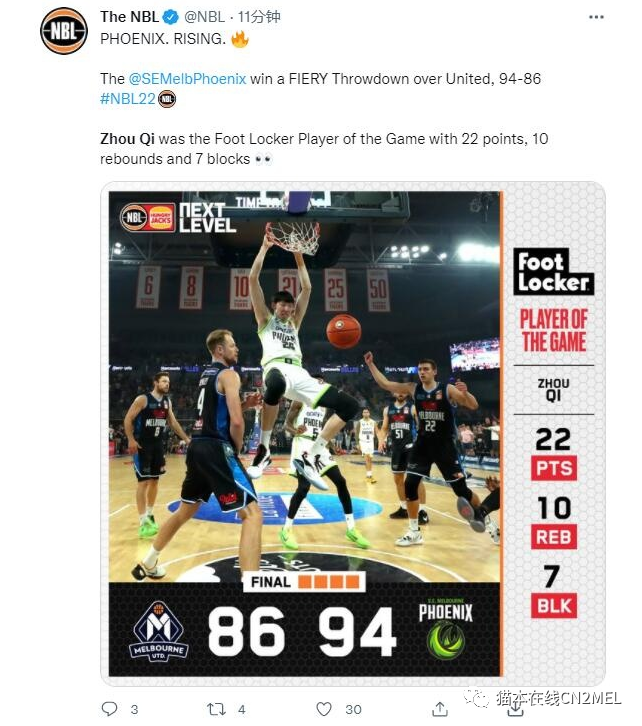Viewport: 642px width, 726px height.
Task: Open The NBL account name
Action: click(x=127, y=16)
